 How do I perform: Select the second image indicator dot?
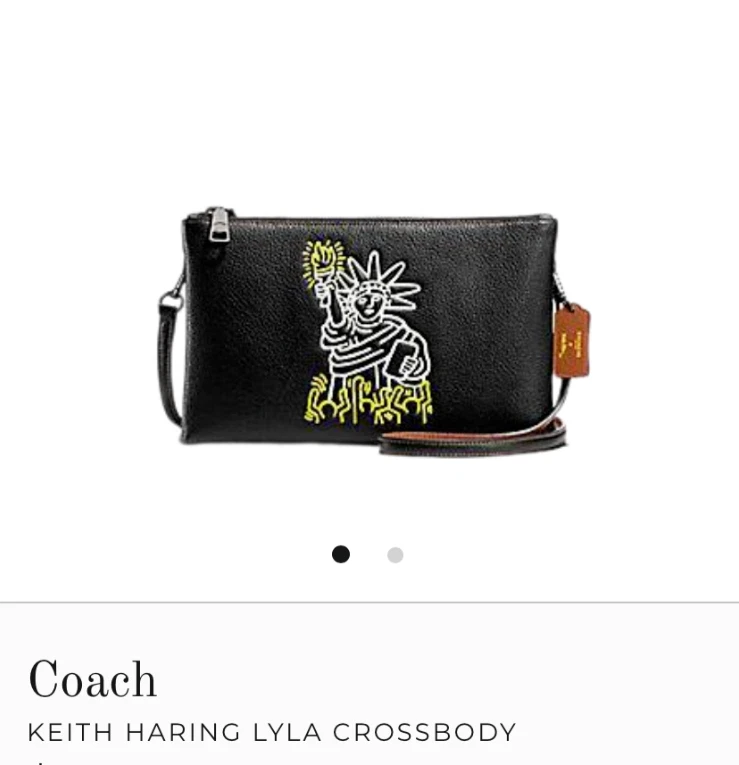pos(395,555)
